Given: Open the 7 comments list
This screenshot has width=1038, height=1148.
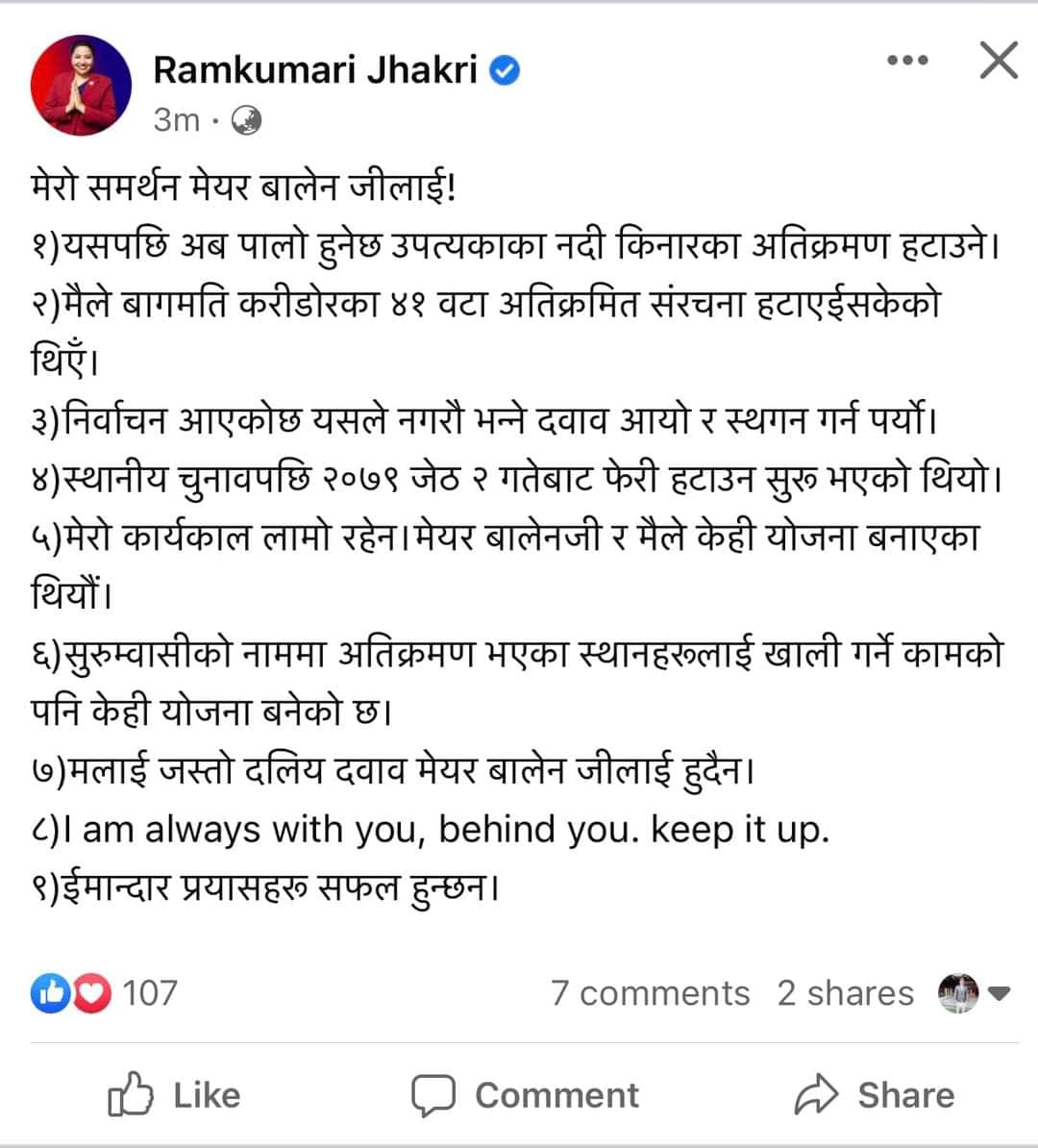Looking at the screenshot, I should pos(650,993).
